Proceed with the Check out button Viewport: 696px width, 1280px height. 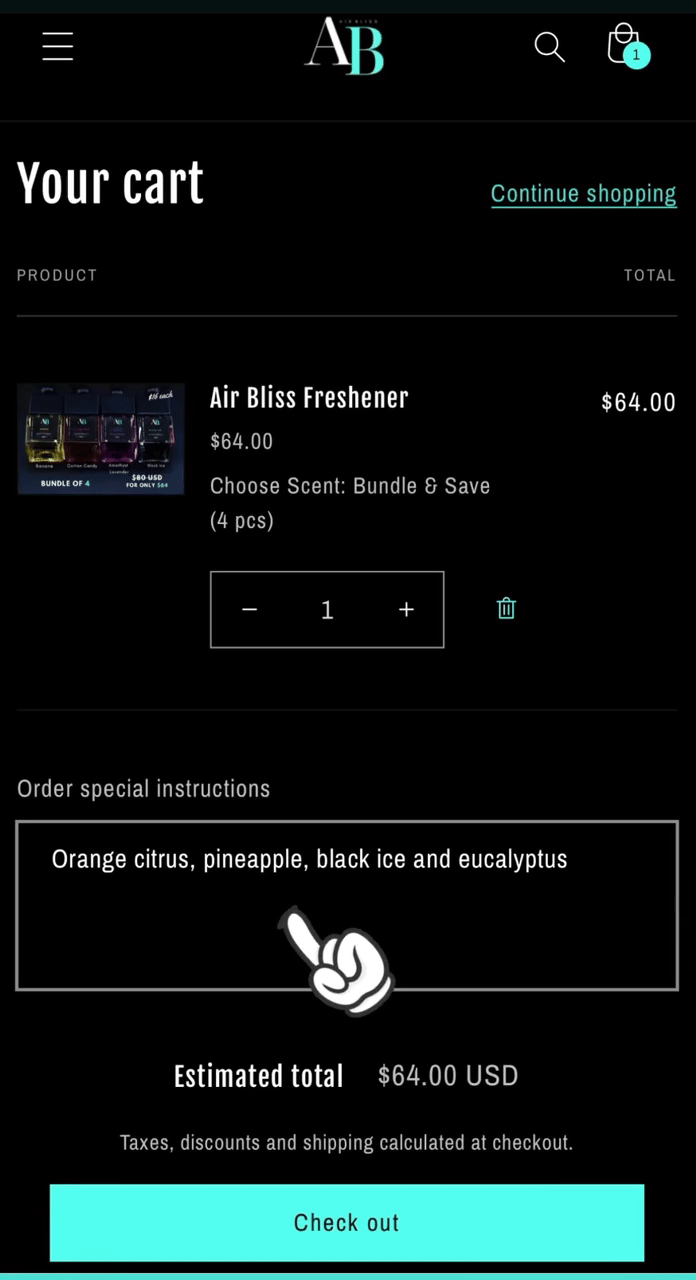[347, 1222]
